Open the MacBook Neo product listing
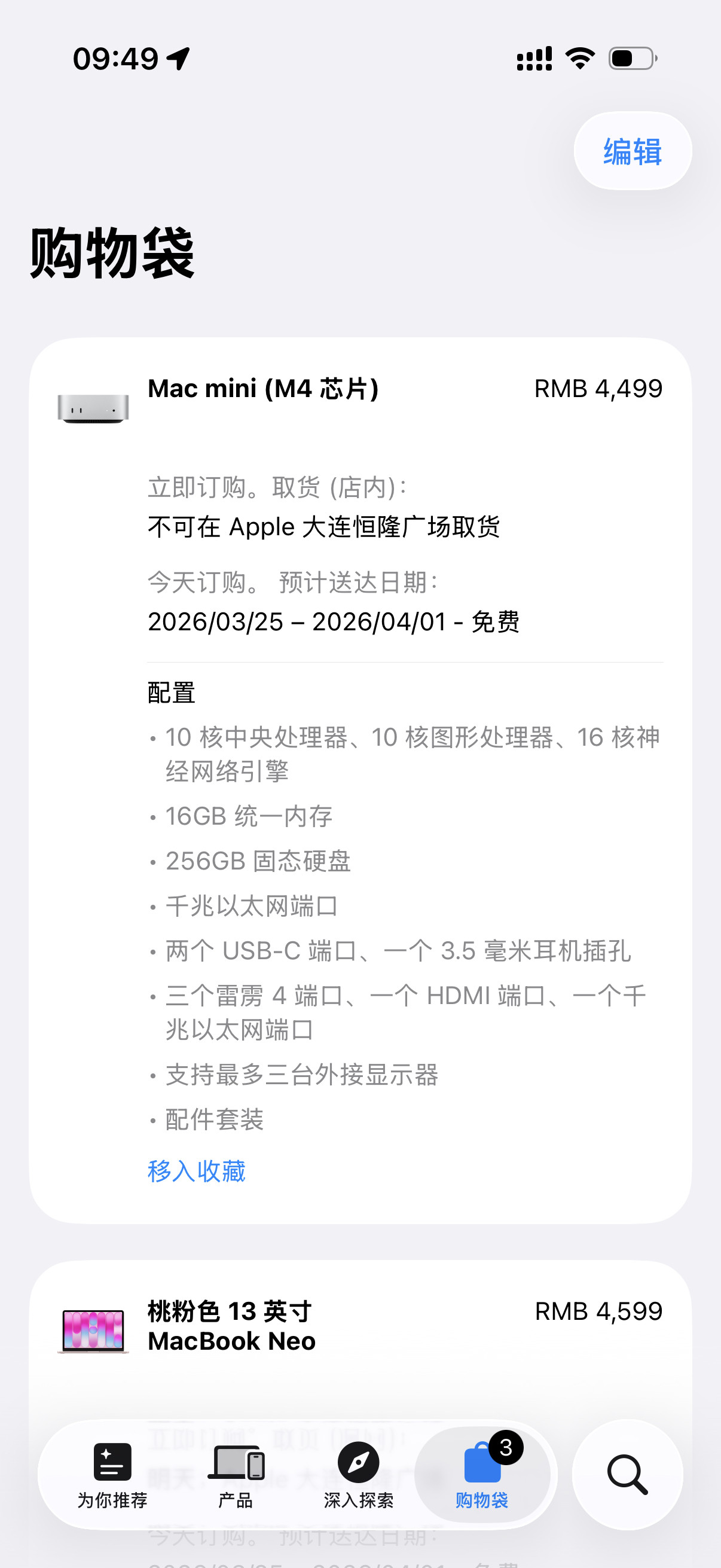Image resolution: width=721 pixels, height=1568 pixels. click(231, 1327)
